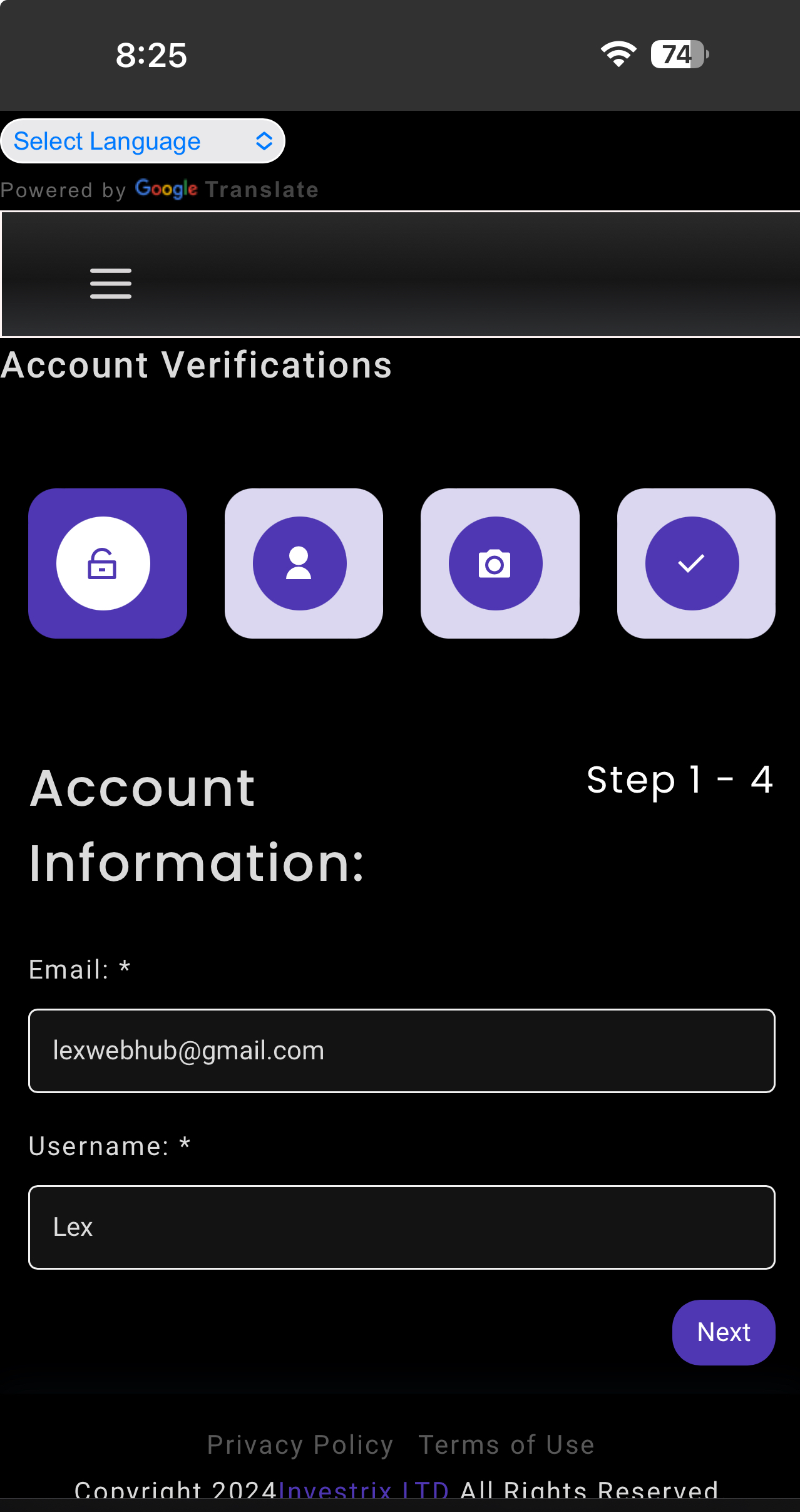Tap Next to continue verification
Viewport: 800px width, 1512px height.
pos(724,1332)
